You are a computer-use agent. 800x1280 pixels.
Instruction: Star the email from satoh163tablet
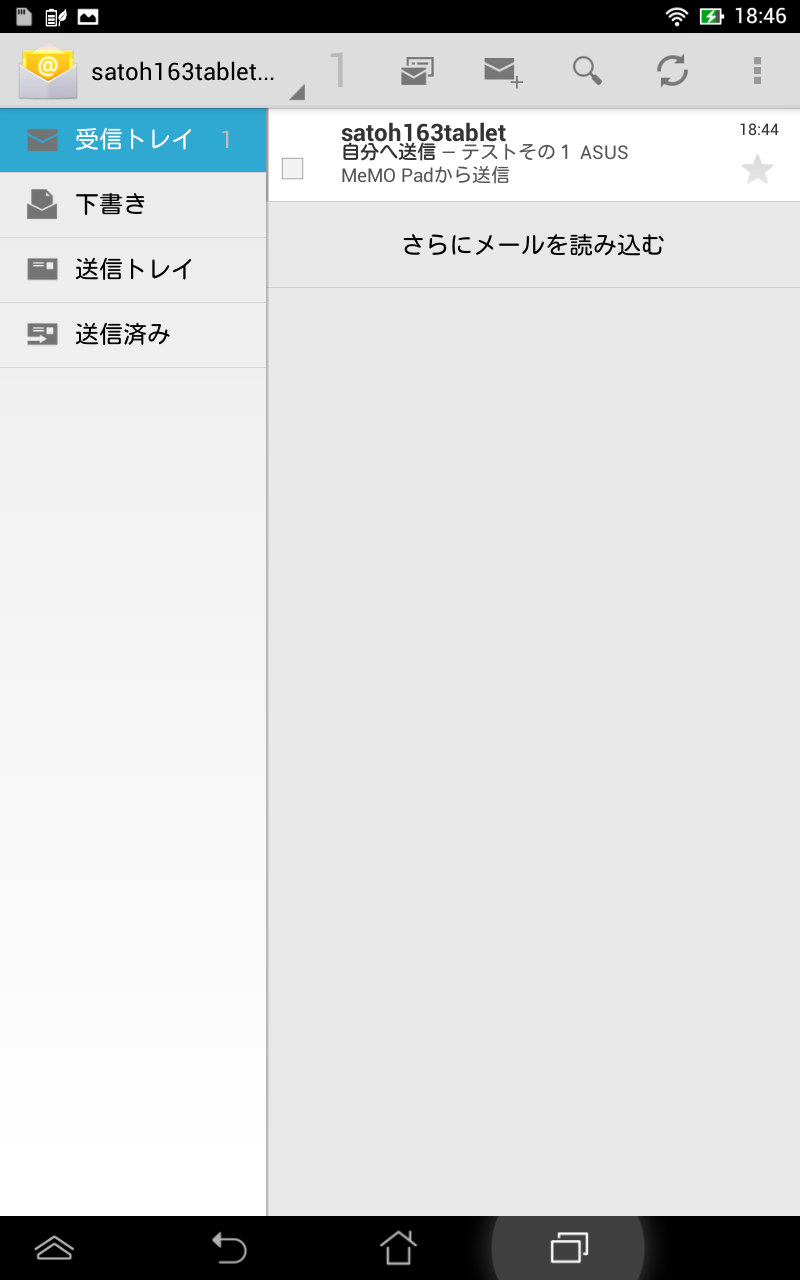pos(757,169)
